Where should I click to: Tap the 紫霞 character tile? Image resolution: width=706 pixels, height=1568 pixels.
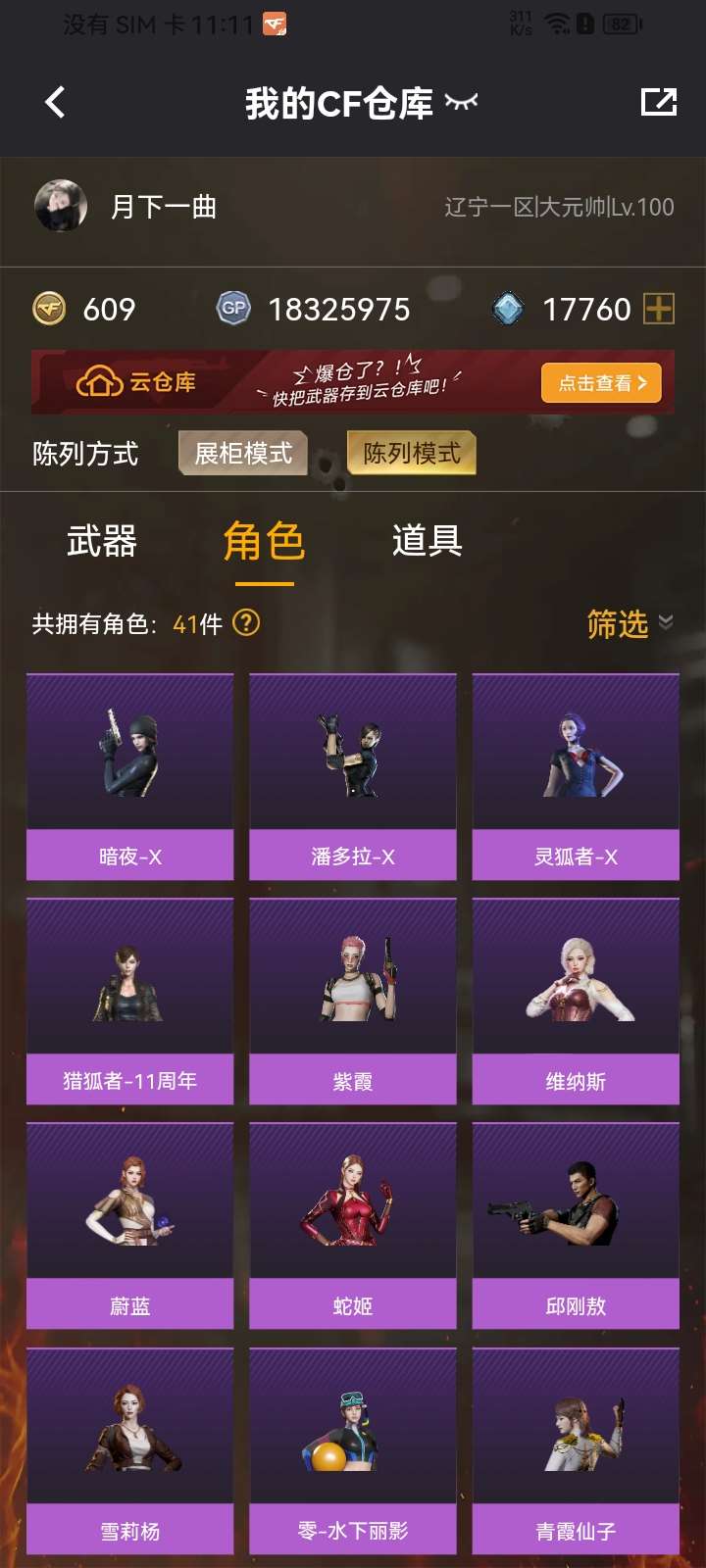pyautogui.click(x=353, y=1001)
